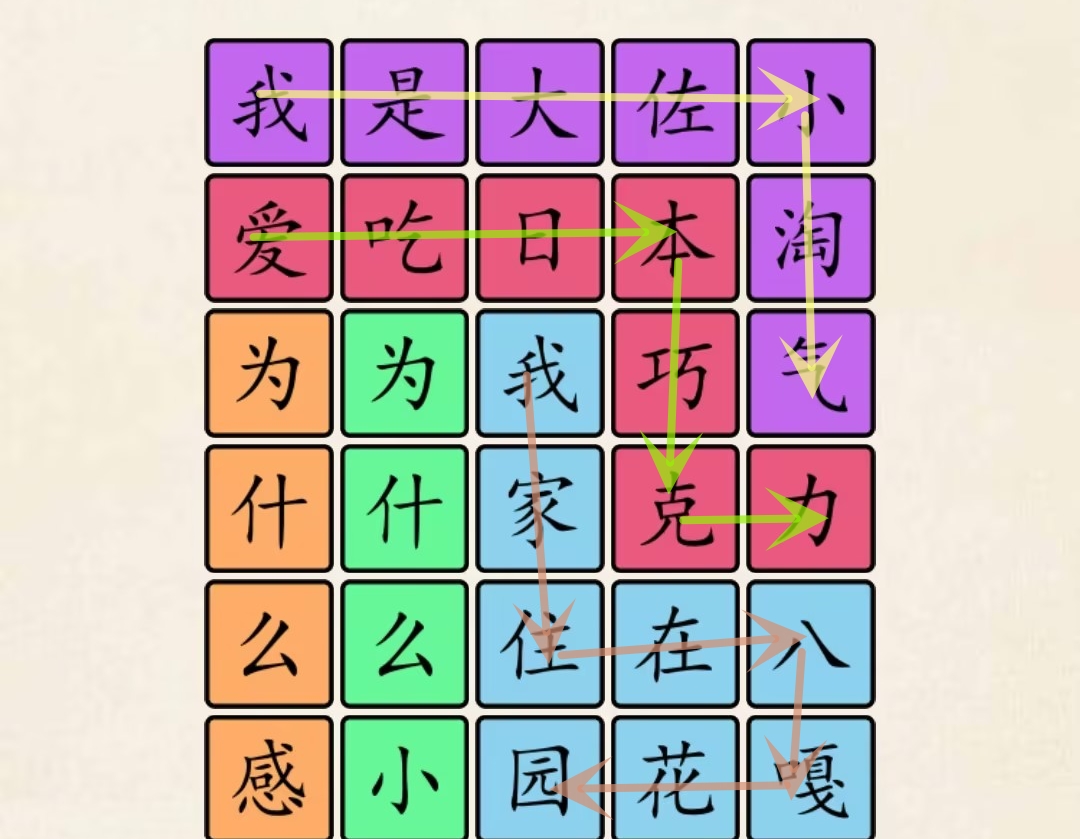Choose the 气 tile
The height and width of the screenshot is (839, 1080).
811,373
